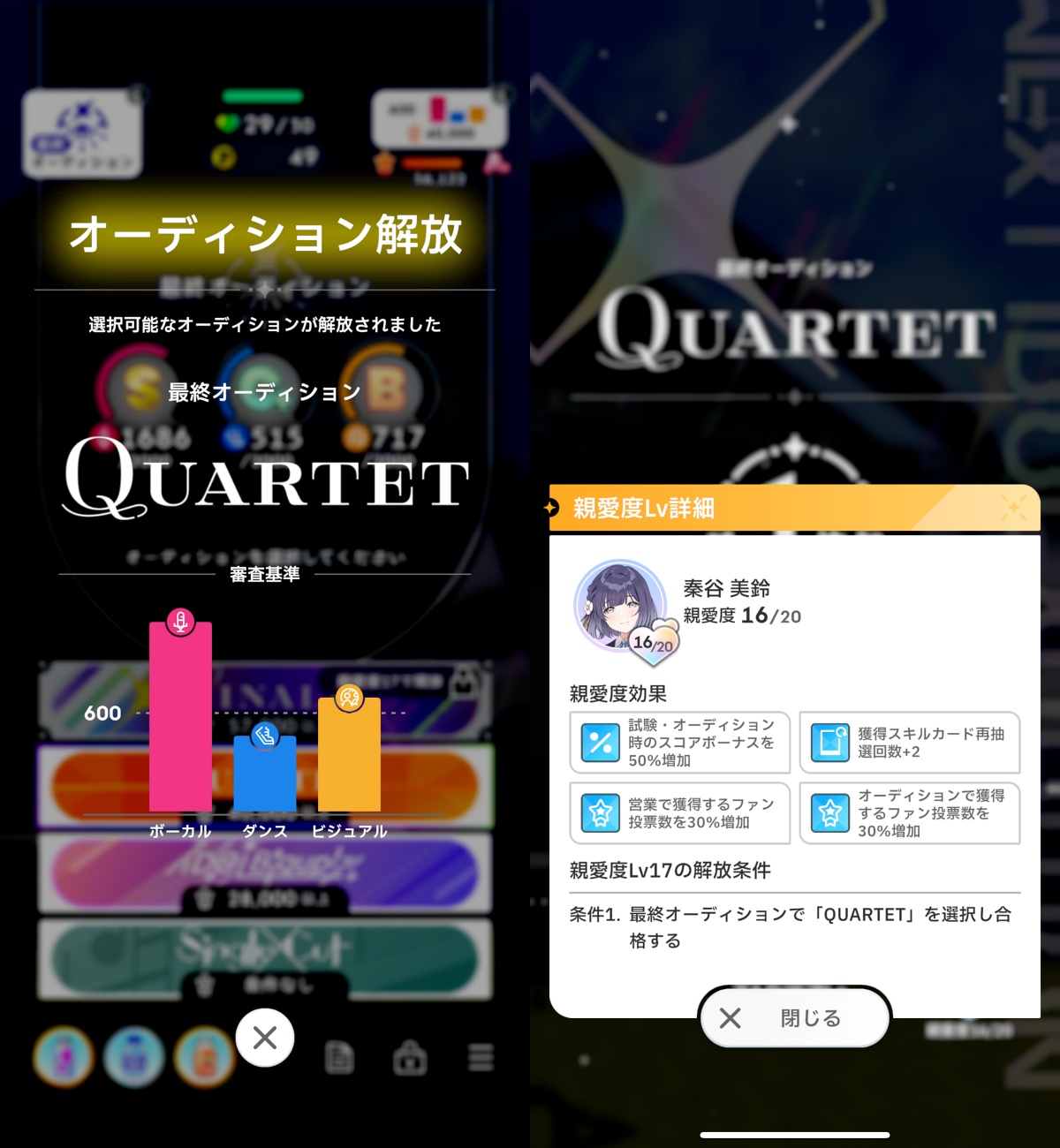
Task: Dismiss the オーディション解放 overlay with X
Action: coord(265,1038)
